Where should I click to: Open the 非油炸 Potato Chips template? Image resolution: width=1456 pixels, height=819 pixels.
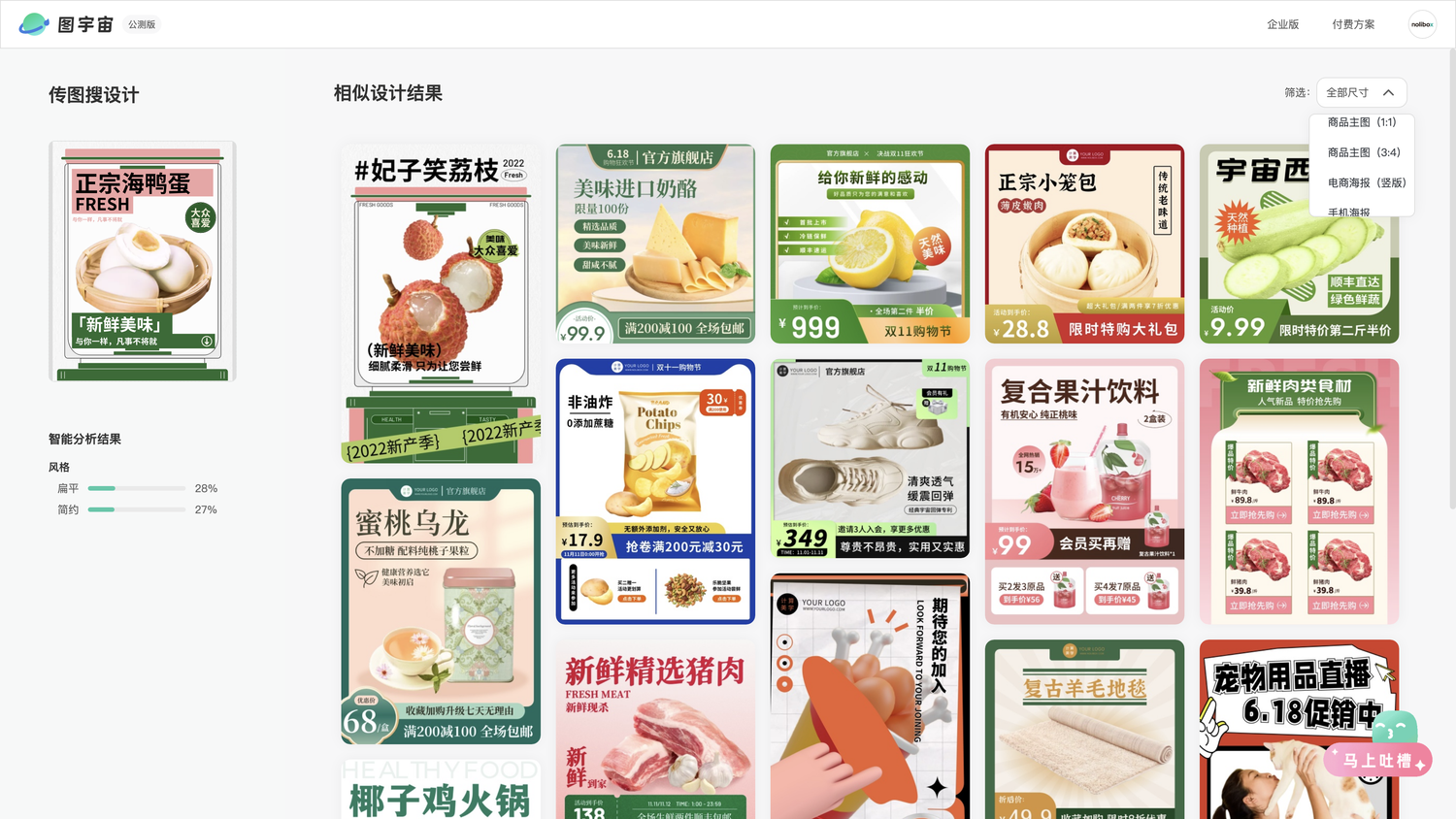[x=655, y=491]
